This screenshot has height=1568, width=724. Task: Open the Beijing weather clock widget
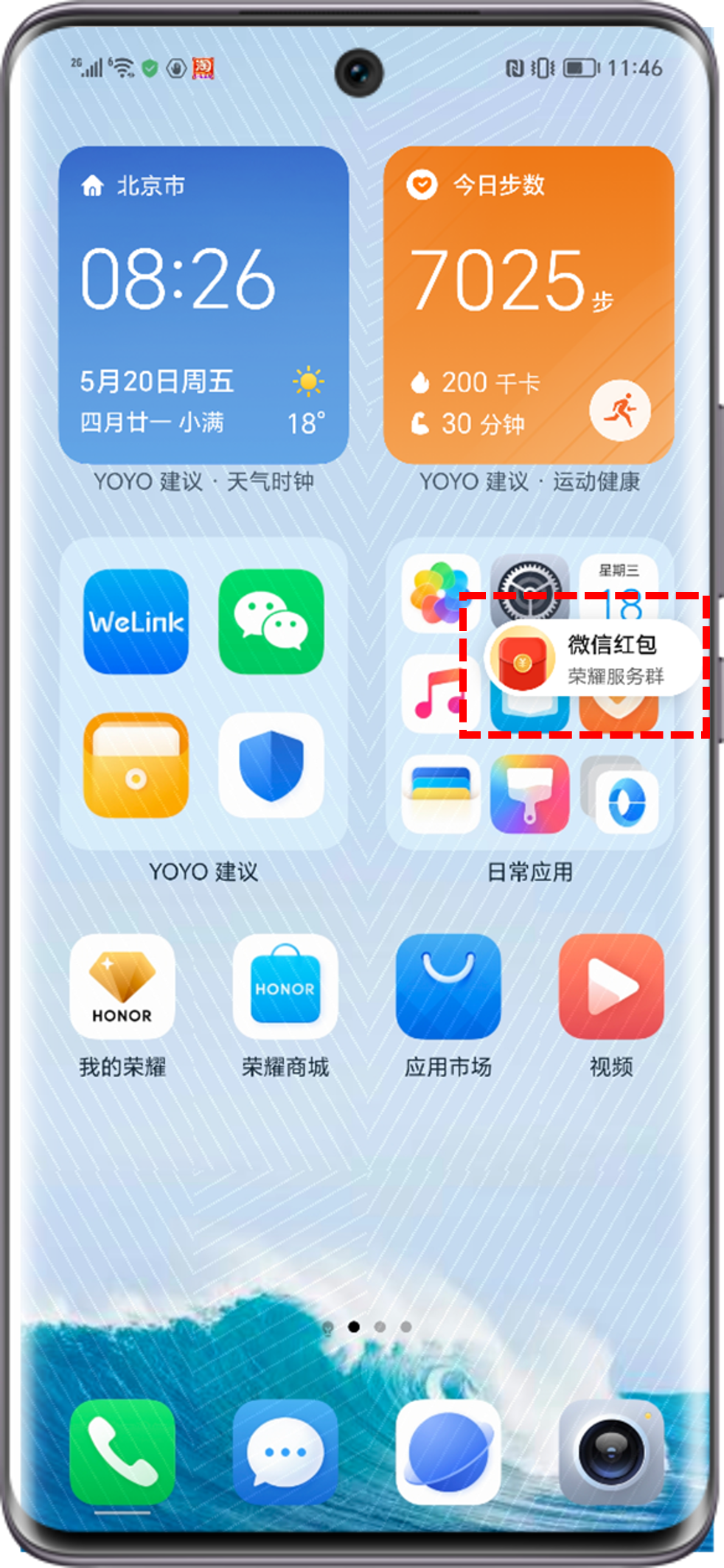click(x=203, y=304)
